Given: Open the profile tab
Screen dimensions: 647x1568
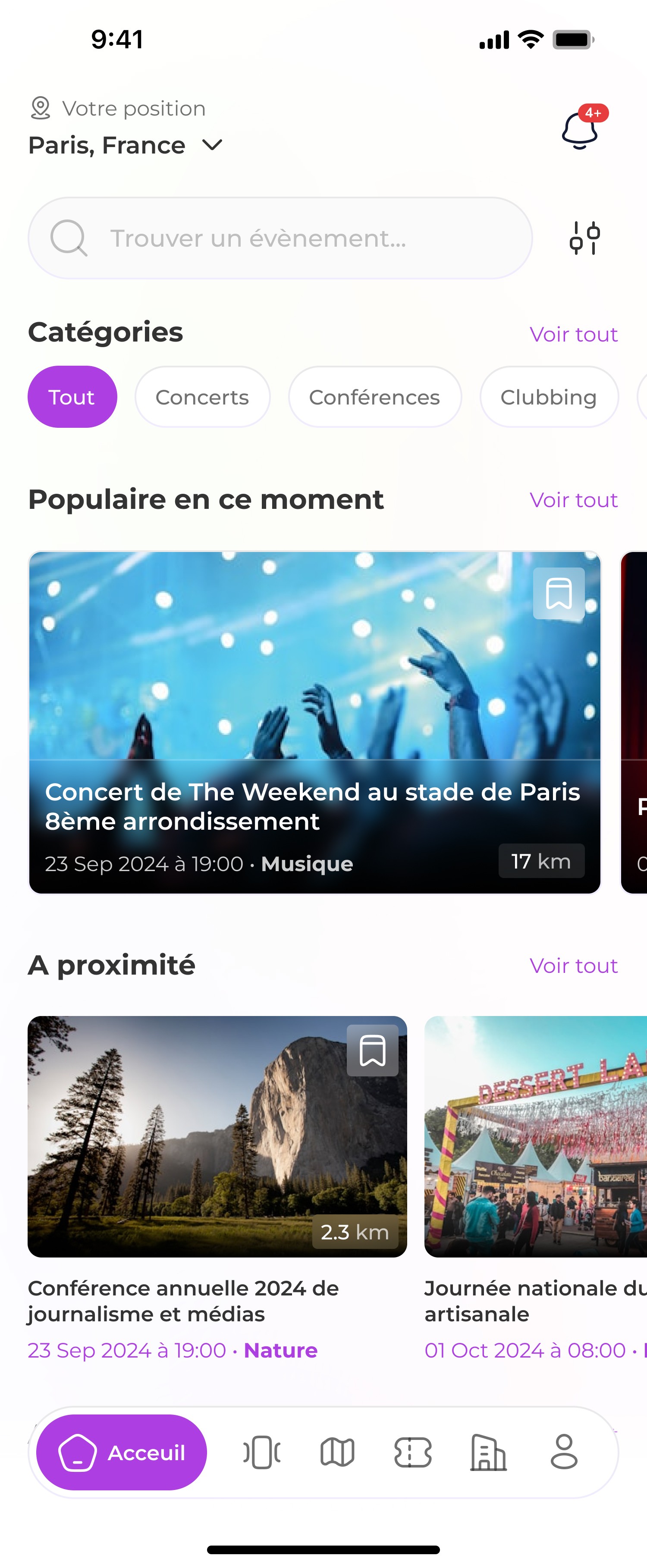Looking at the screenshot, I should [564, 1452].
